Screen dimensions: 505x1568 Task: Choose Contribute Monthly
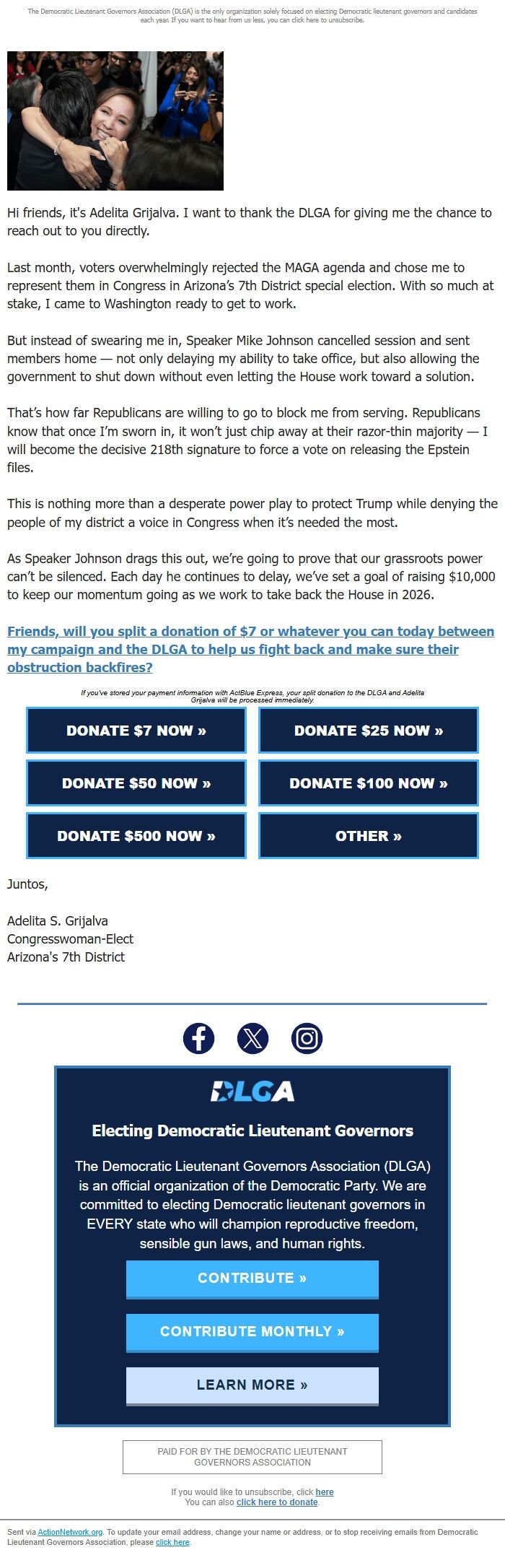click(x=252, y=1331)
